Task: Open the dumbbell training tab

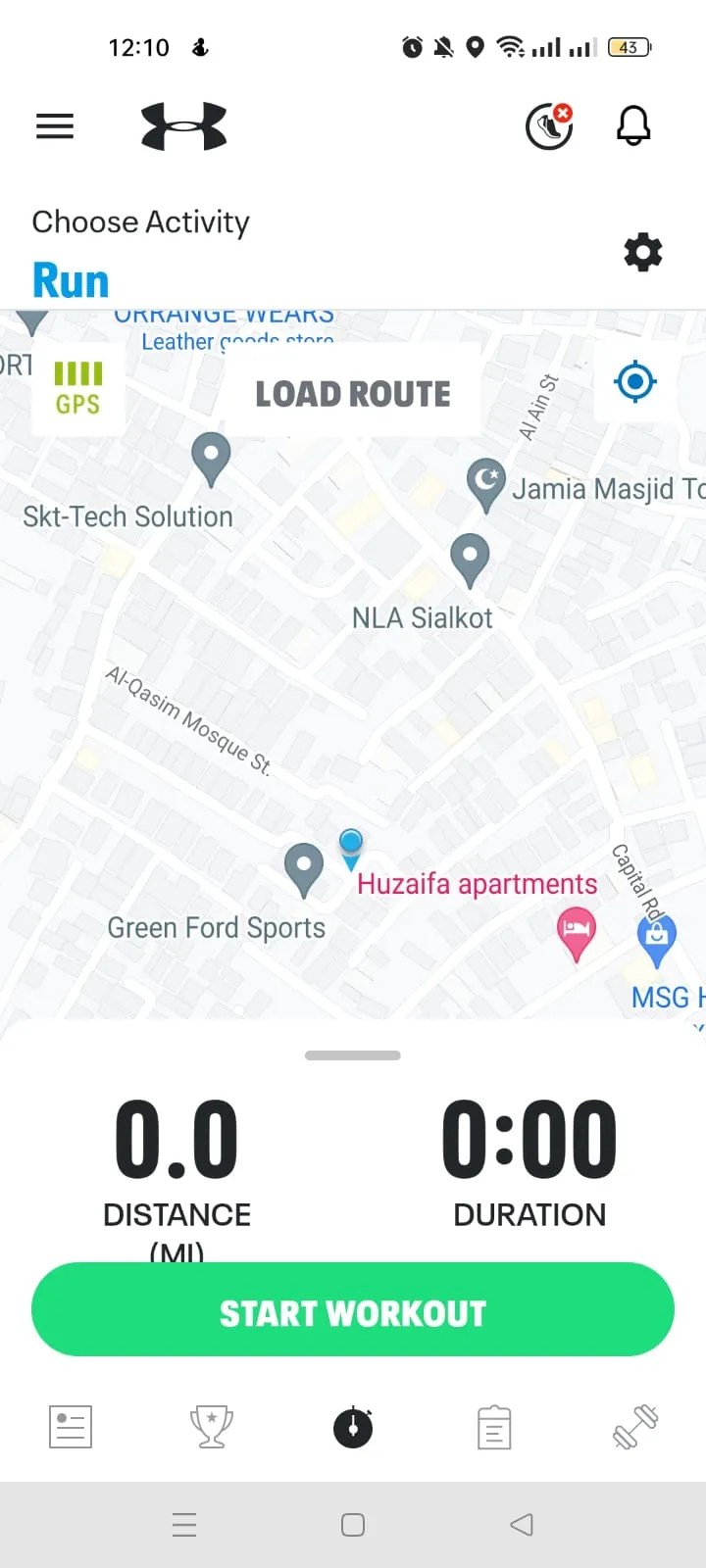Action: 635,1427
